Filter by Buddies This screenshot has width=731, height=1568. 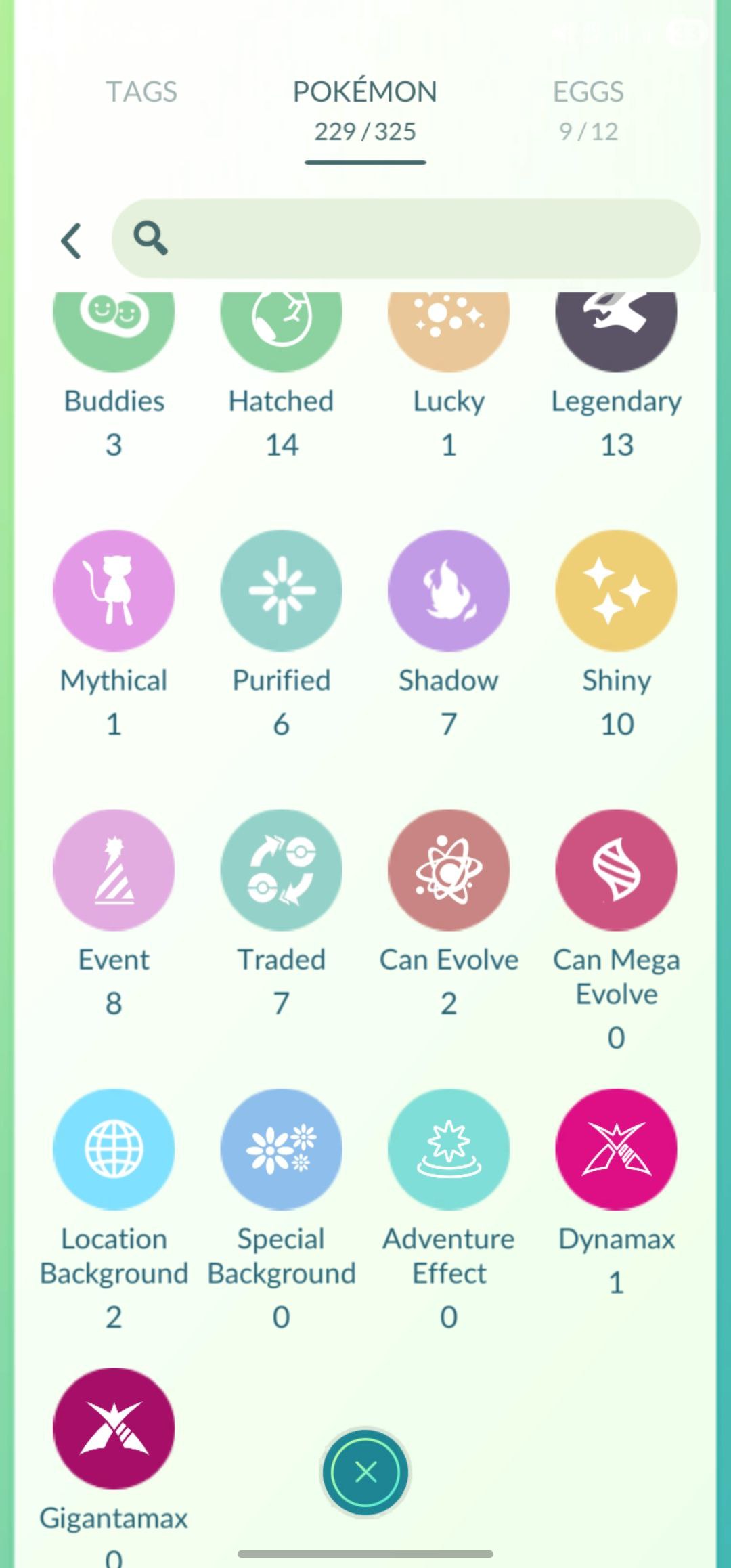[x=114, y=325]
